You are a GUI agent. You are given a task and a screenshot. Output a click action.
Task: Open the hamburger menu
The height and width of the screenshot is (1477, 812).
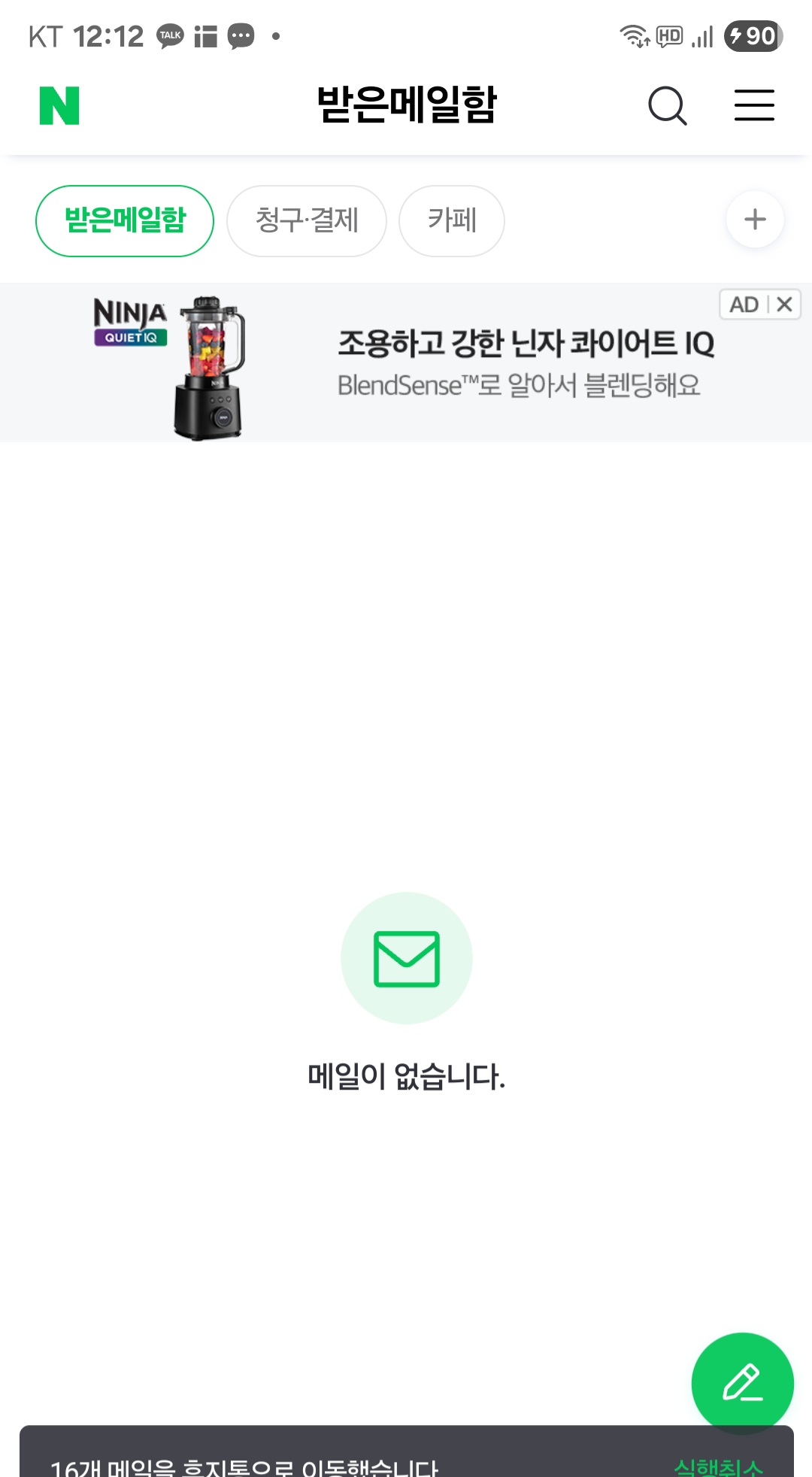[x=754, y=105]
